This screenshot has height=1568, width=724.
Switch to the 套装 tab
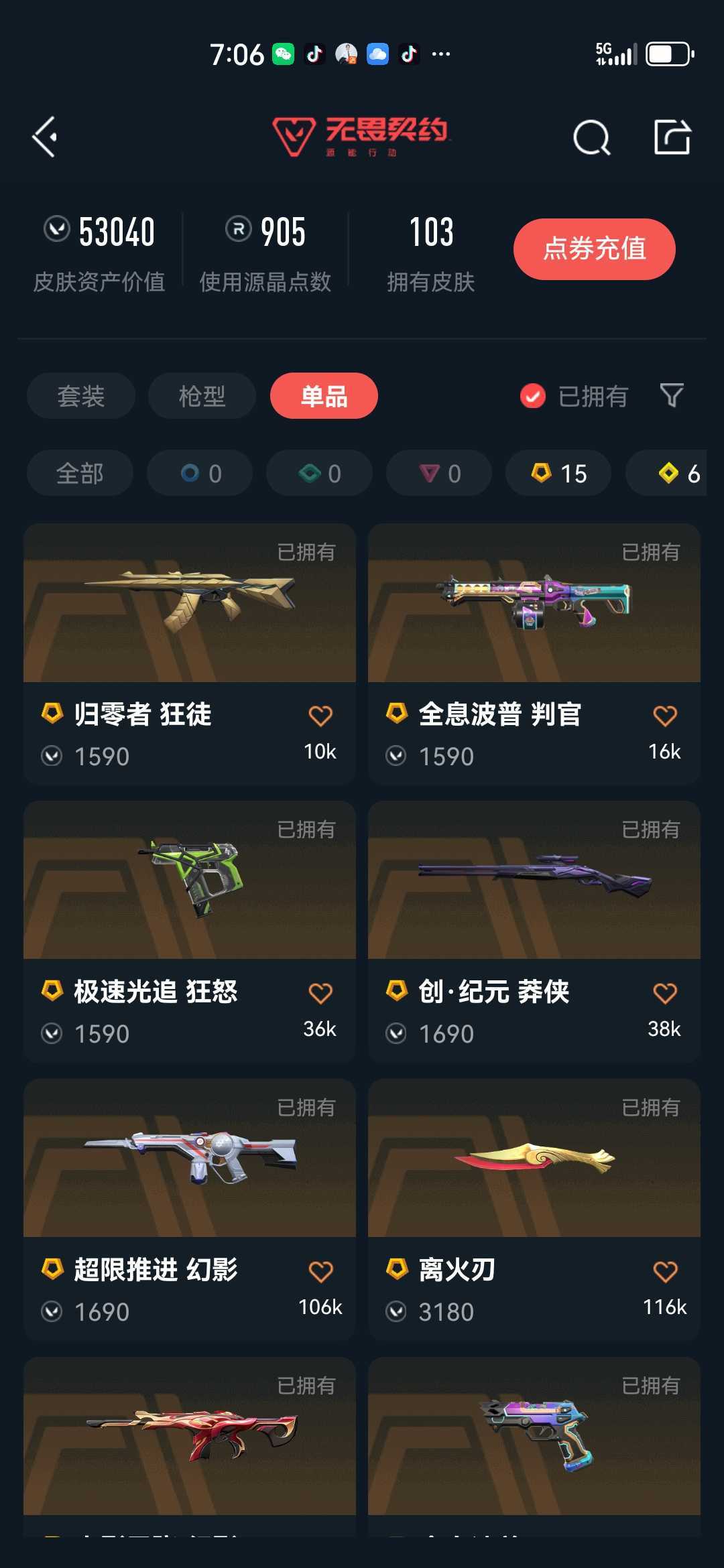click(x=81, y=396)
